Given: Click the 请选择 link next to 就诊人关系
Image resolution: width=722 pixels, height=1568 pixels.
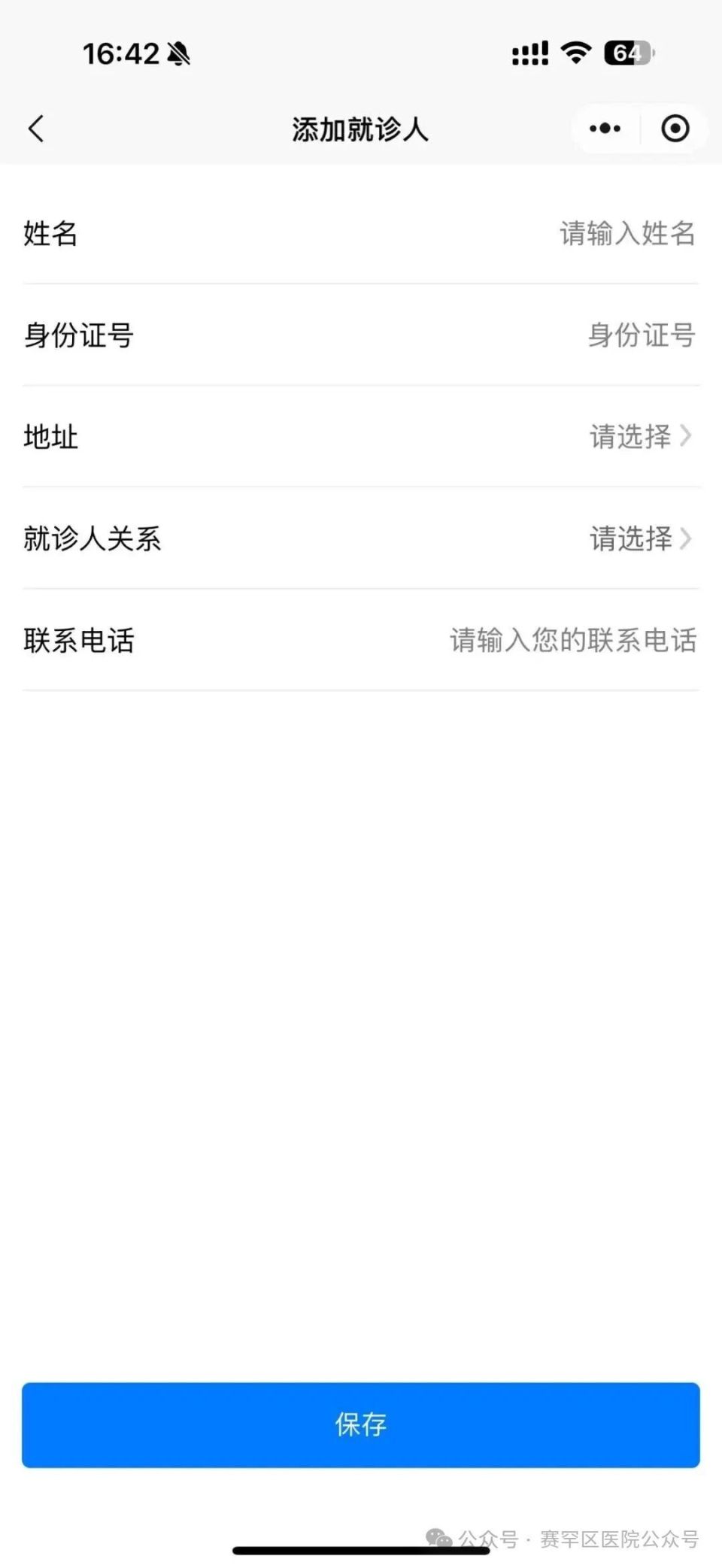Looking at the screenshot, I should click(632, 538).
